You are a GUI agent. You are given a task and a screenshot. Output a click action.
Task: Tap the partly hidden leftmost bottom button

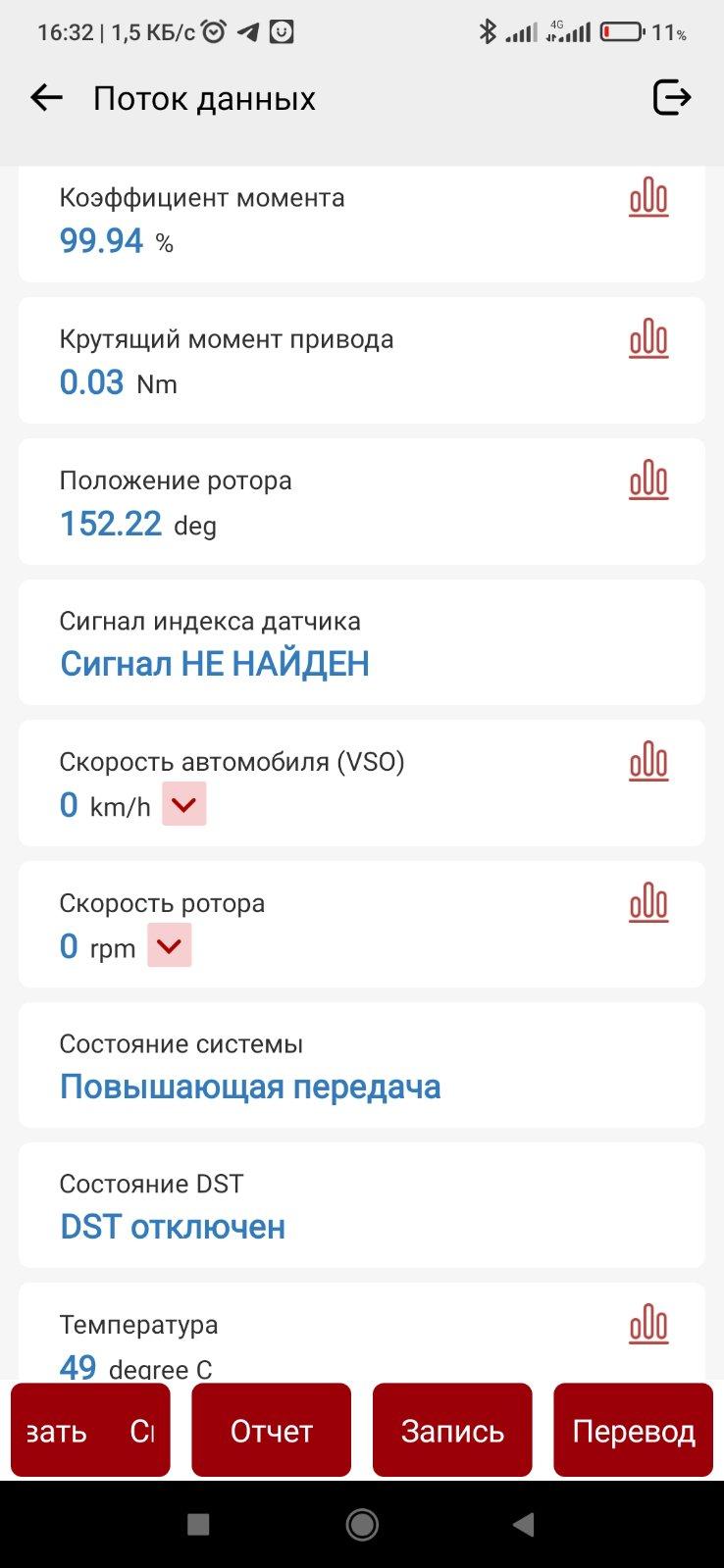tap(90, 1430)
